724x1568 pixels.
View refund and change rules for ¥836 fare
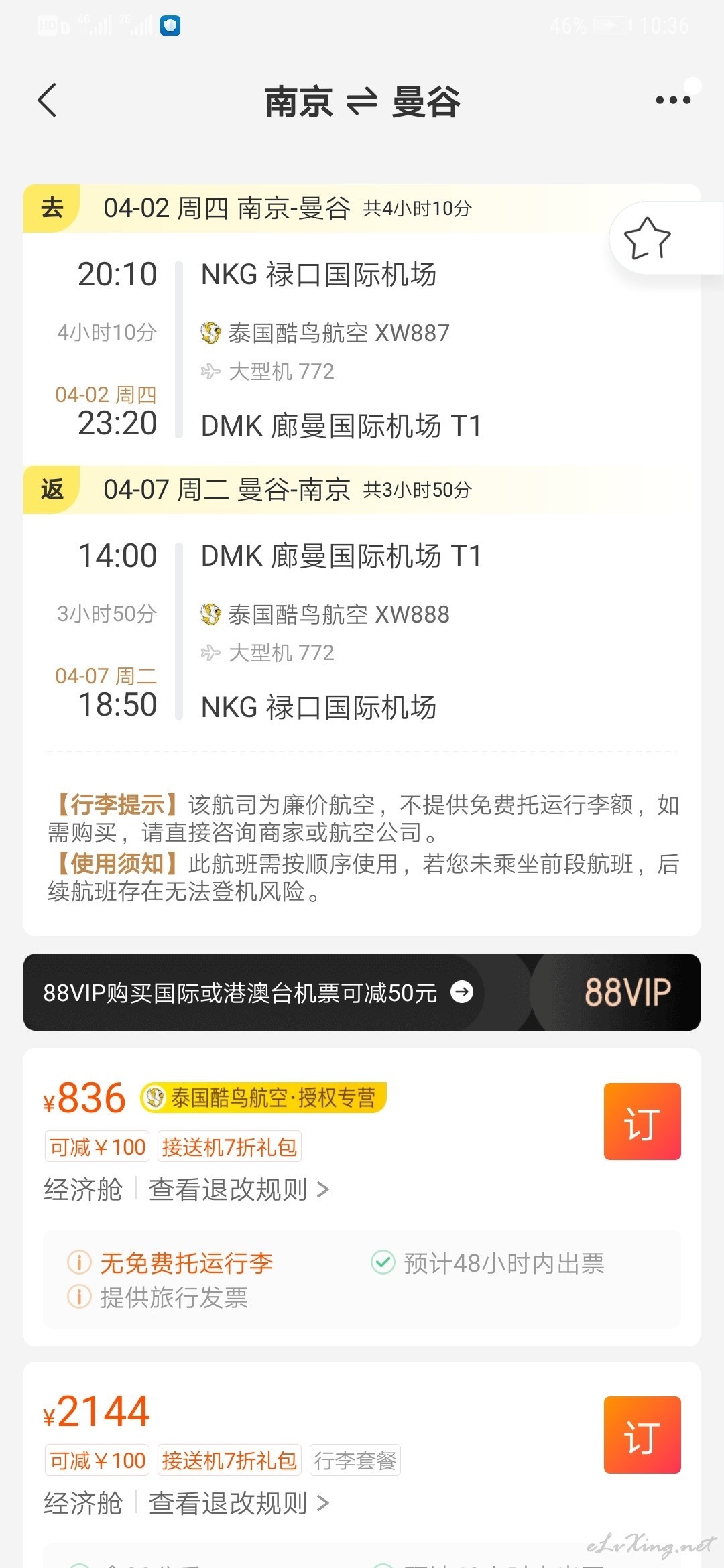pos(239,1189)
